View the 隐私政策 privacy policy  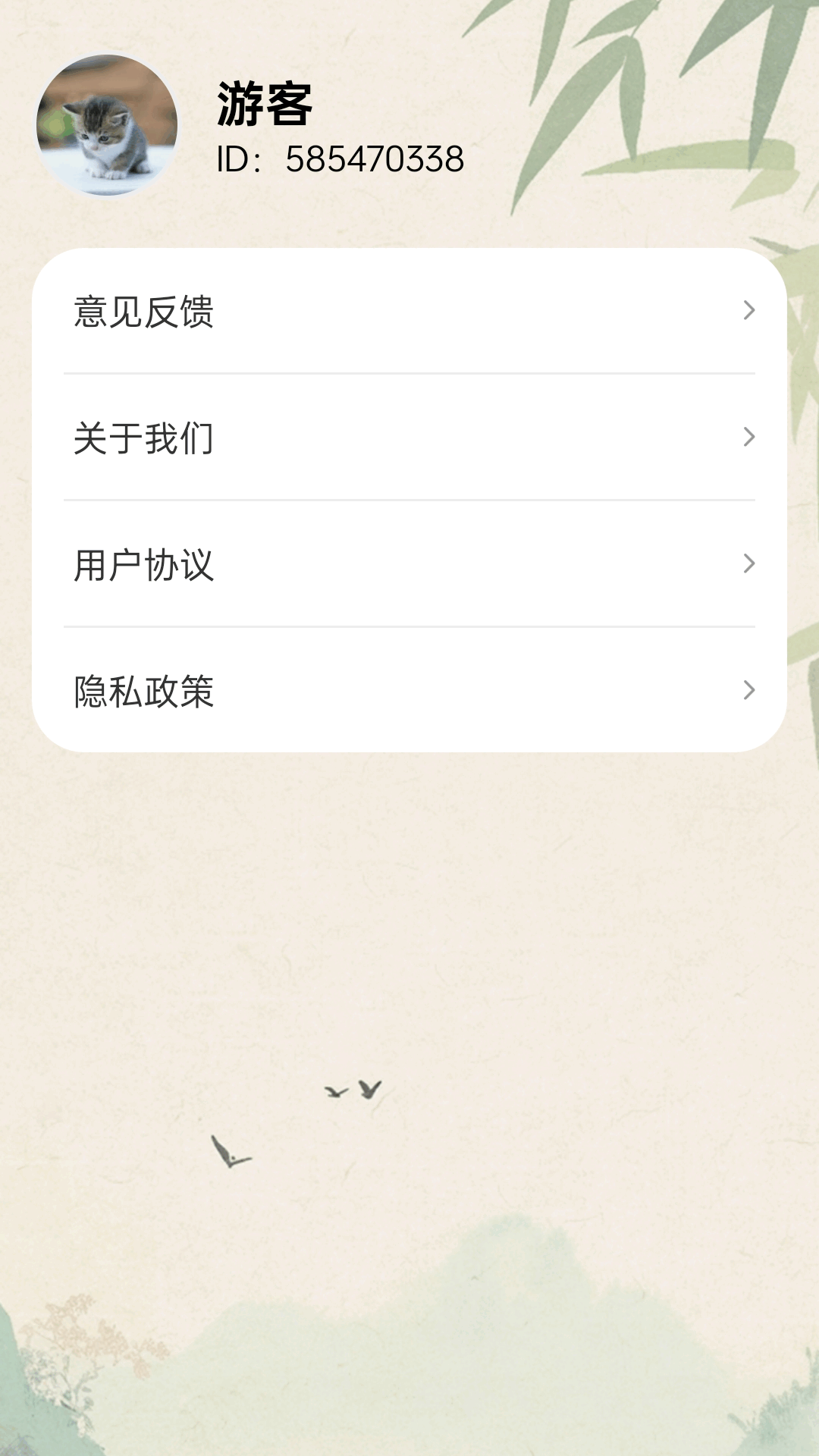(x=143, y=690)
